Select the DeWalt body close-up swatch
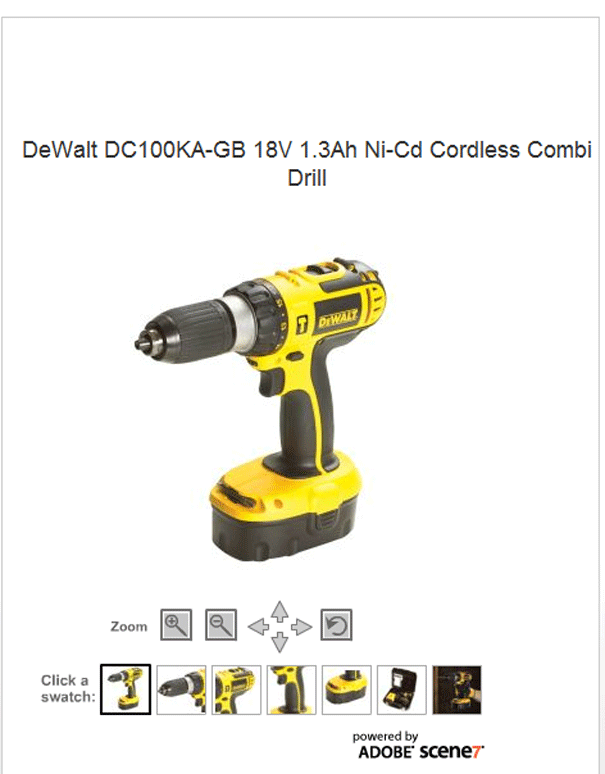 click(x=236, y=690)
